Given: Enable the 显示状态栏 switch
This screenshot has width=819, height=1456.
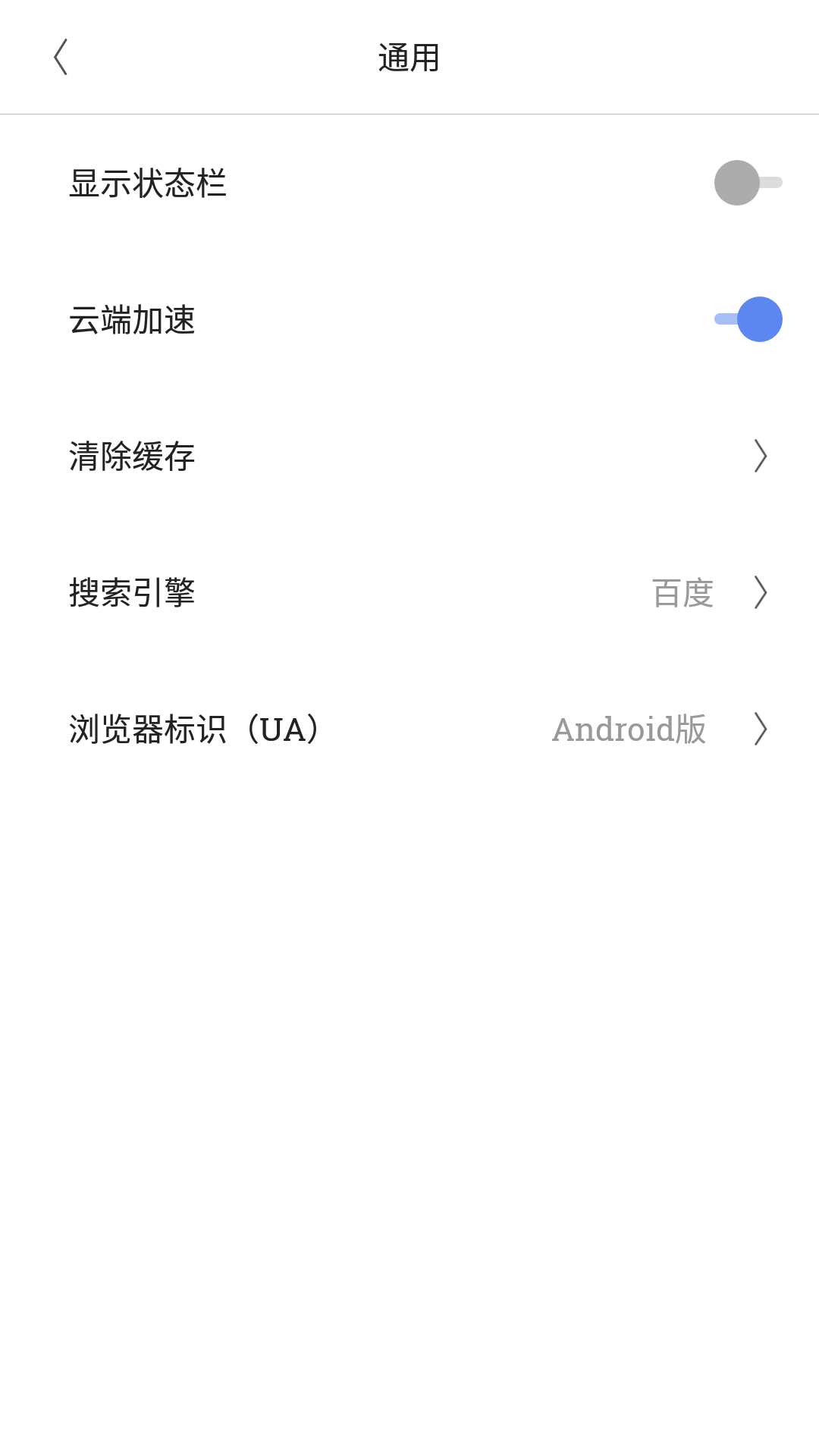Looking at the screenshot, I should coord(748,183).
